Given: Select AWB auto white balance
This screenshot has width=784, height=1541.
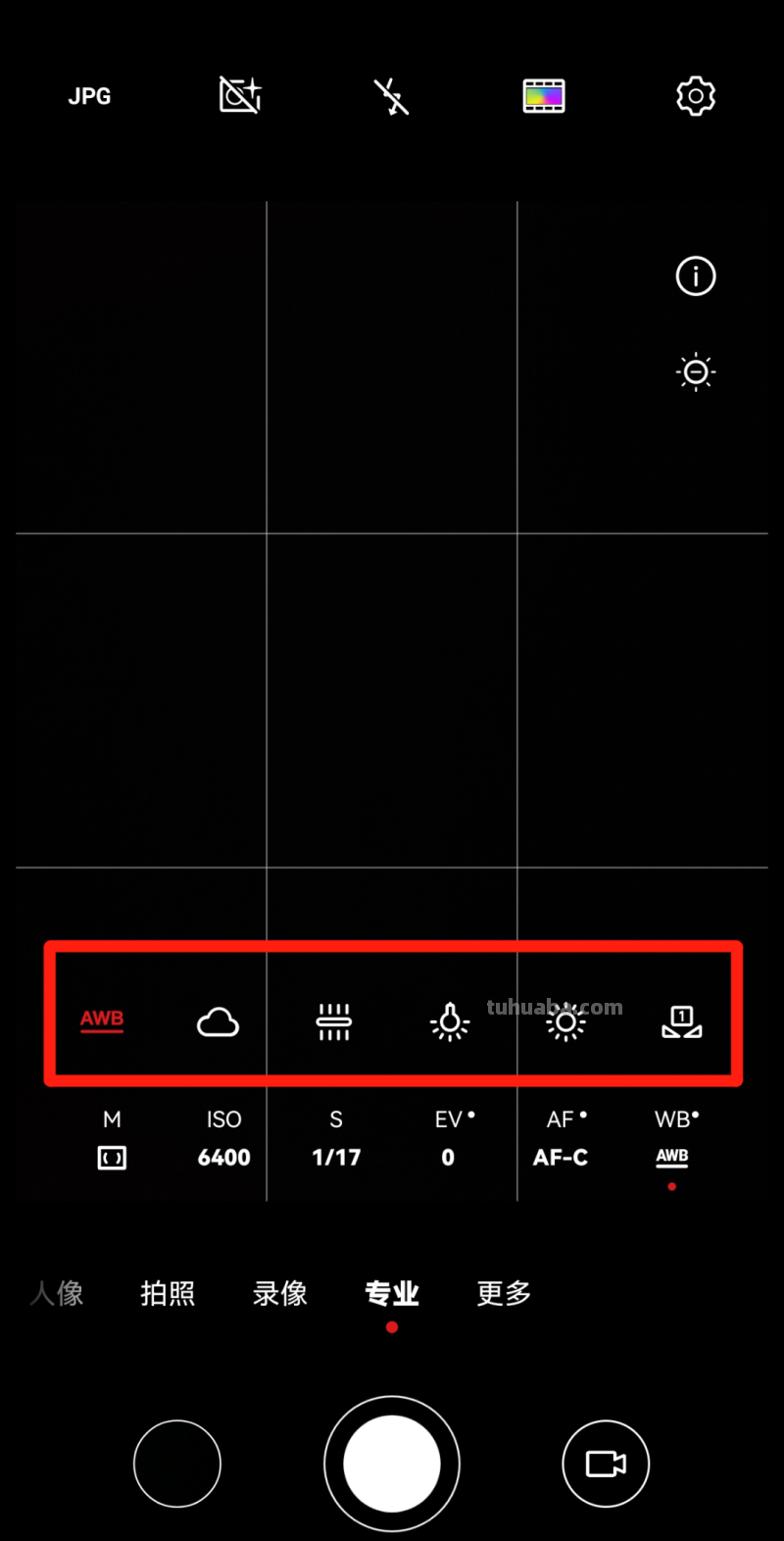Looking at the screenshot, I should (102, 1019).
